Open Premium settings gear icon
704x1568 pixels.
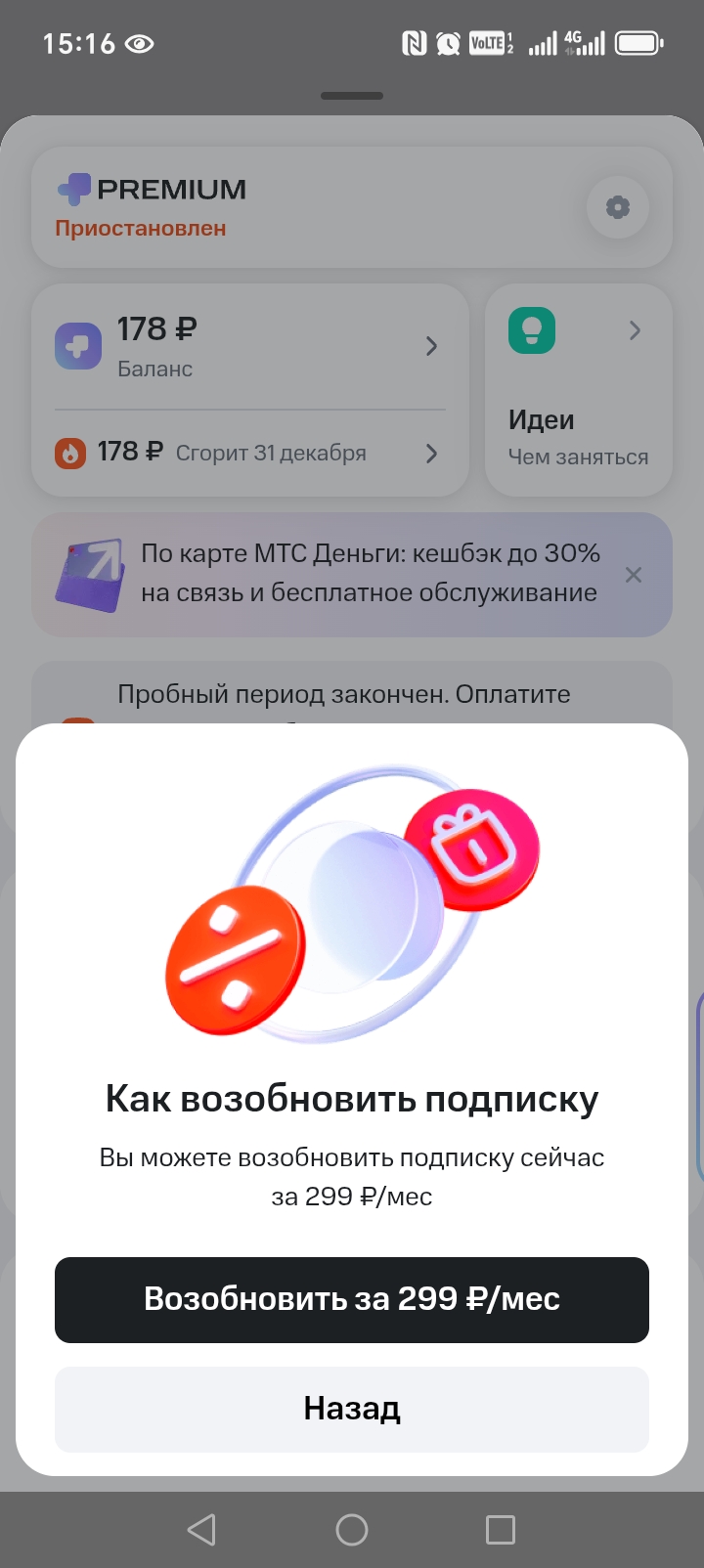[x=617, y=207]
